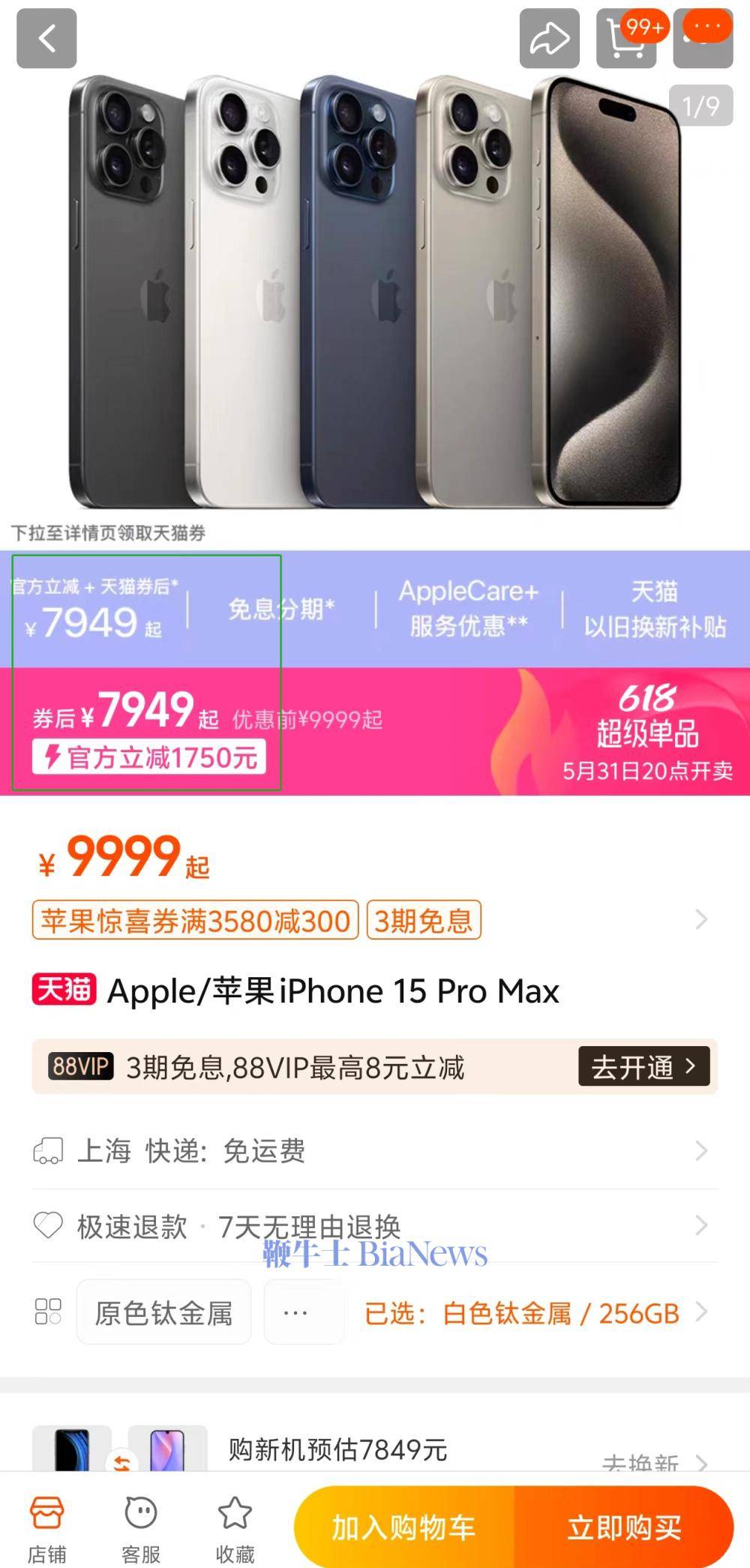This screenshot has height=1568, width=750.
Task: Expand the coupon row chevron
Action: 701,920
